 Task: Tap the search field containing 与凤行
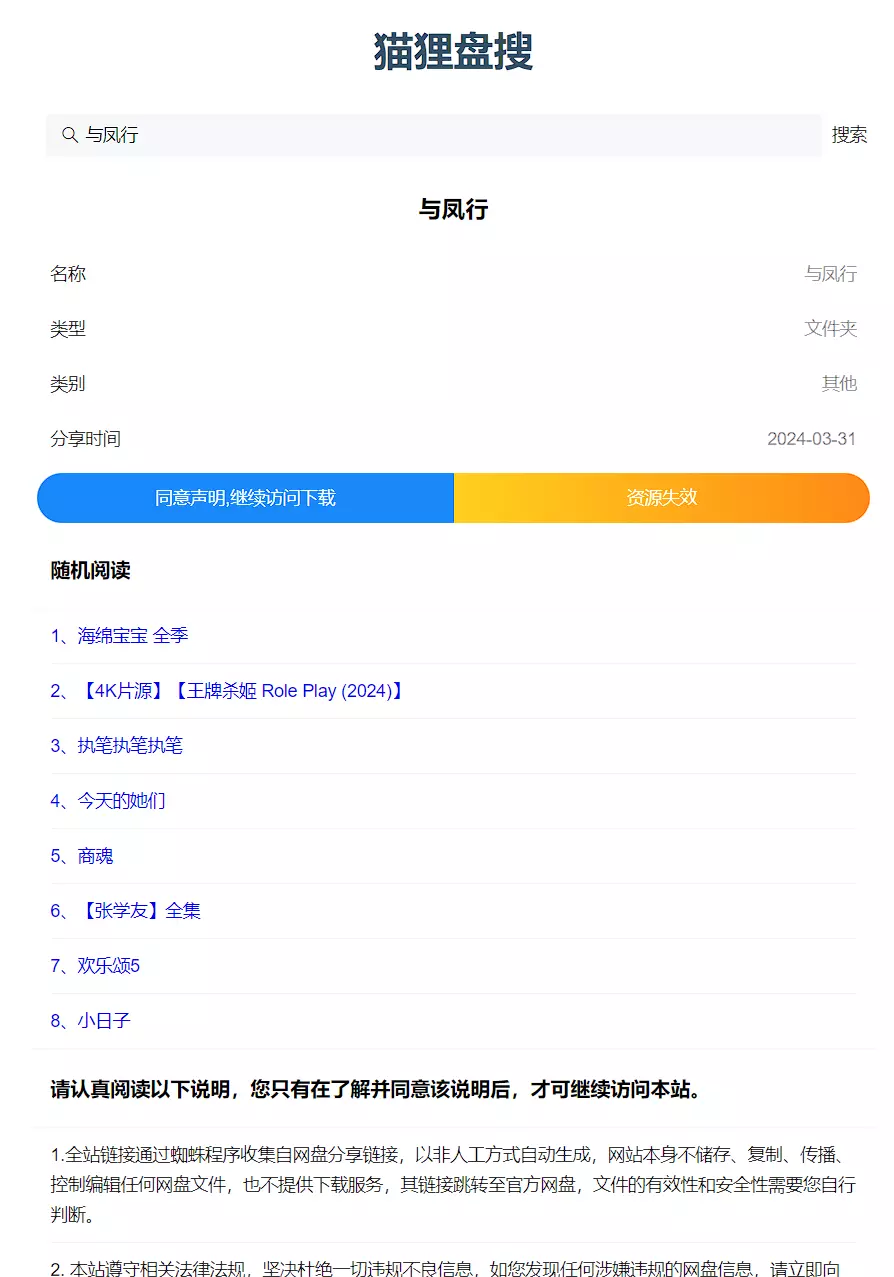pyautogui.click(x=433, y=135)
